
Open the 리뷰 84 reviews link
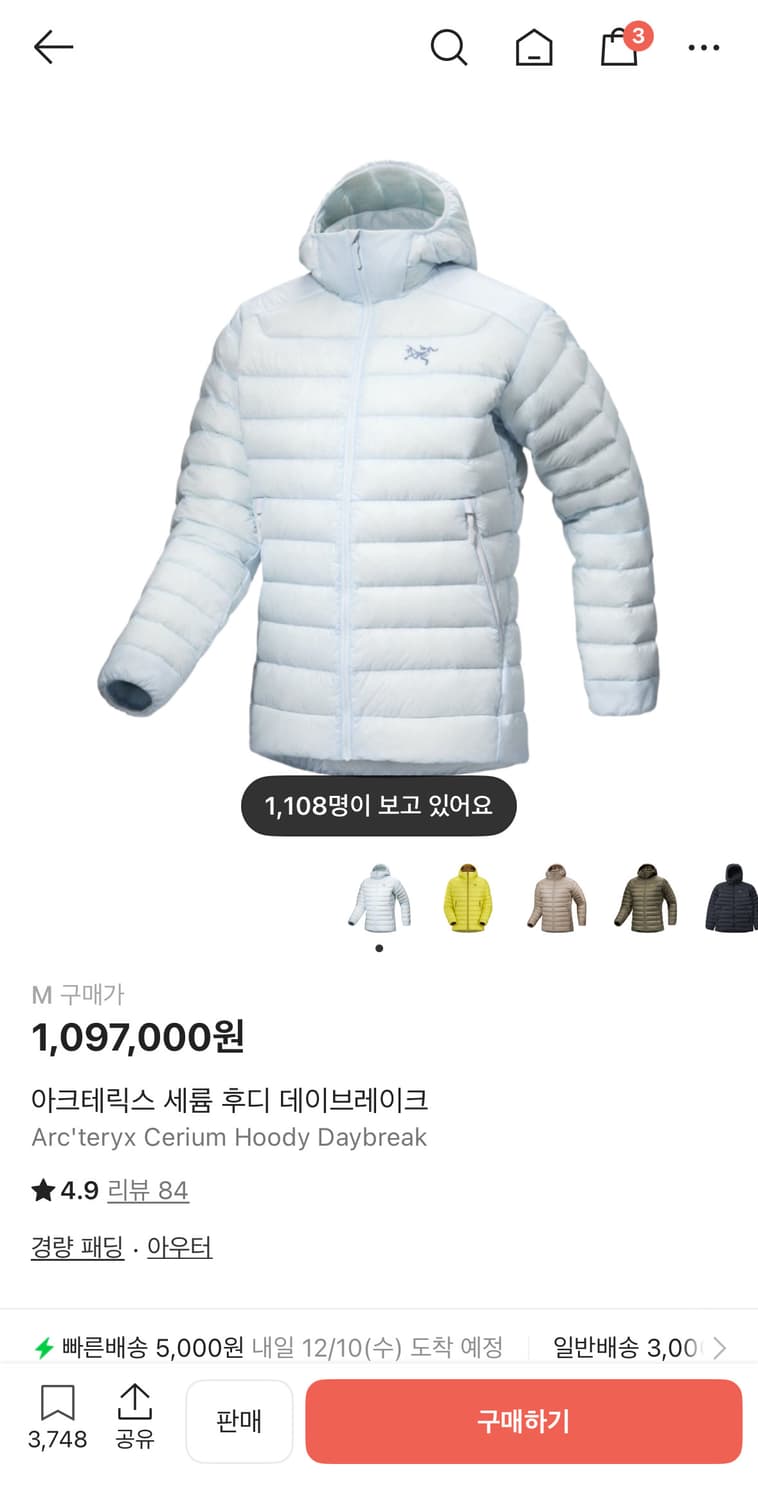coord(148,1190)
